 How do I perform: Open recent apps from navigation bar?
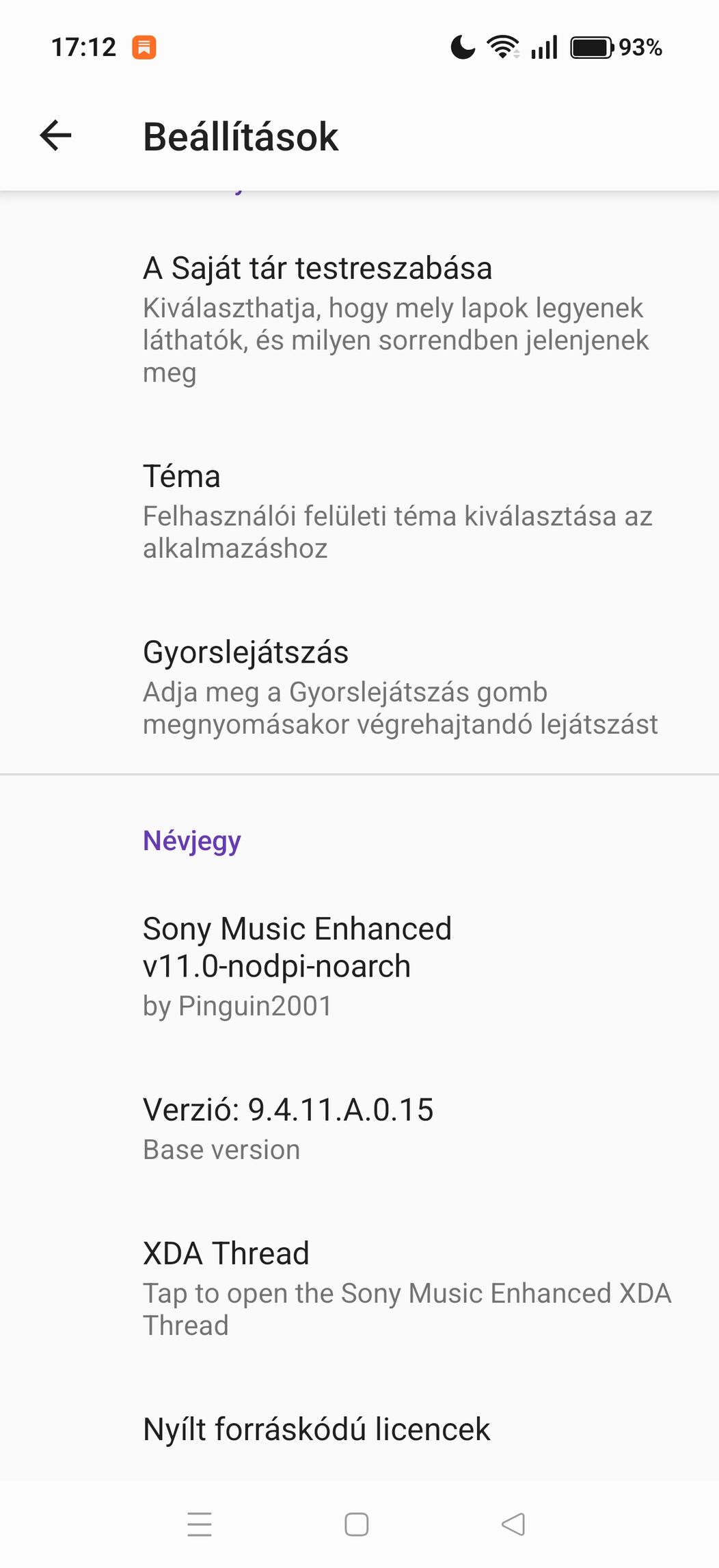(x=200, y=1524)
